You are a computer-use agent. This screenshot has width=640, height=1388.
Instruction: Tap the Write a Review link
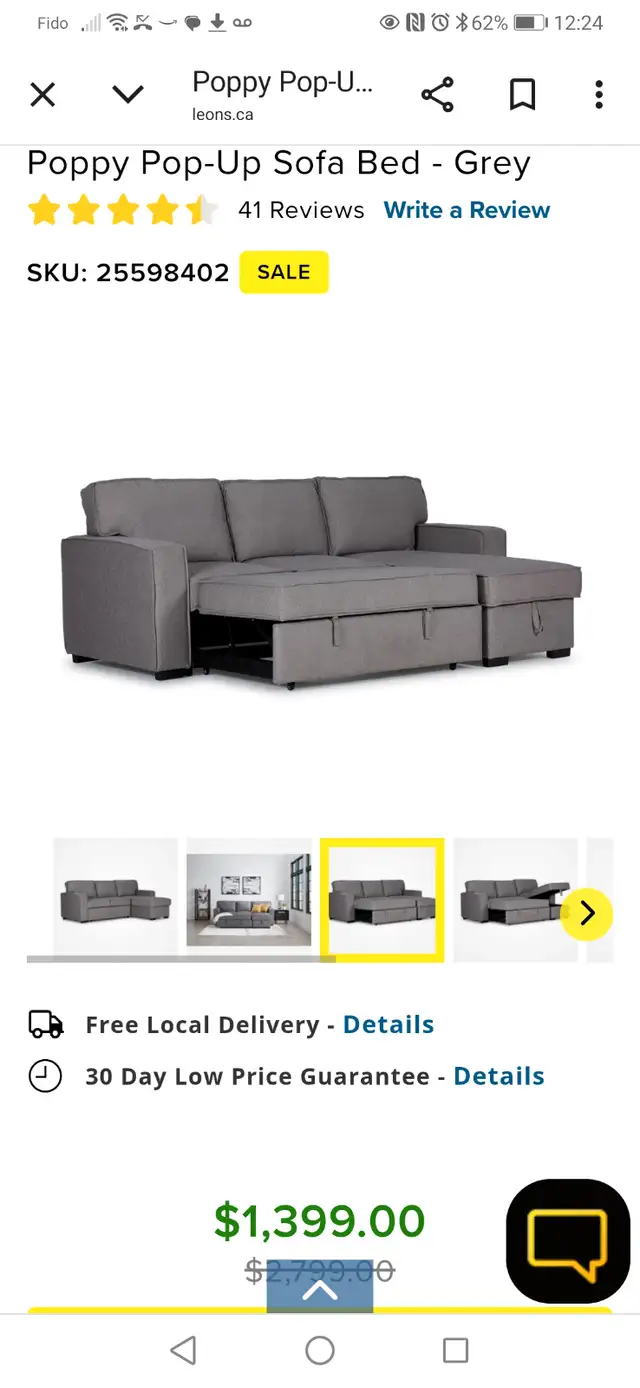pos(467,210)
